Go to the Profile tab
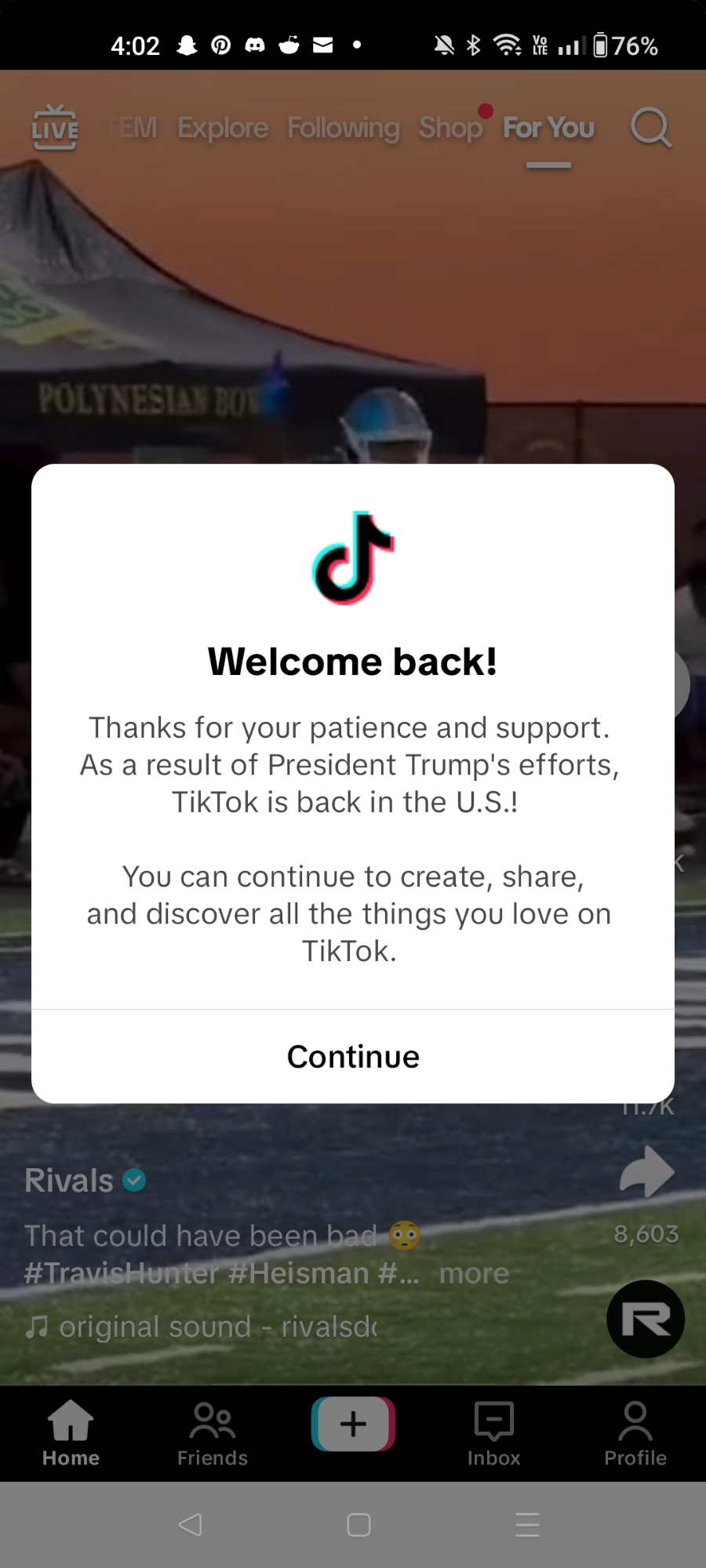 635,1433
